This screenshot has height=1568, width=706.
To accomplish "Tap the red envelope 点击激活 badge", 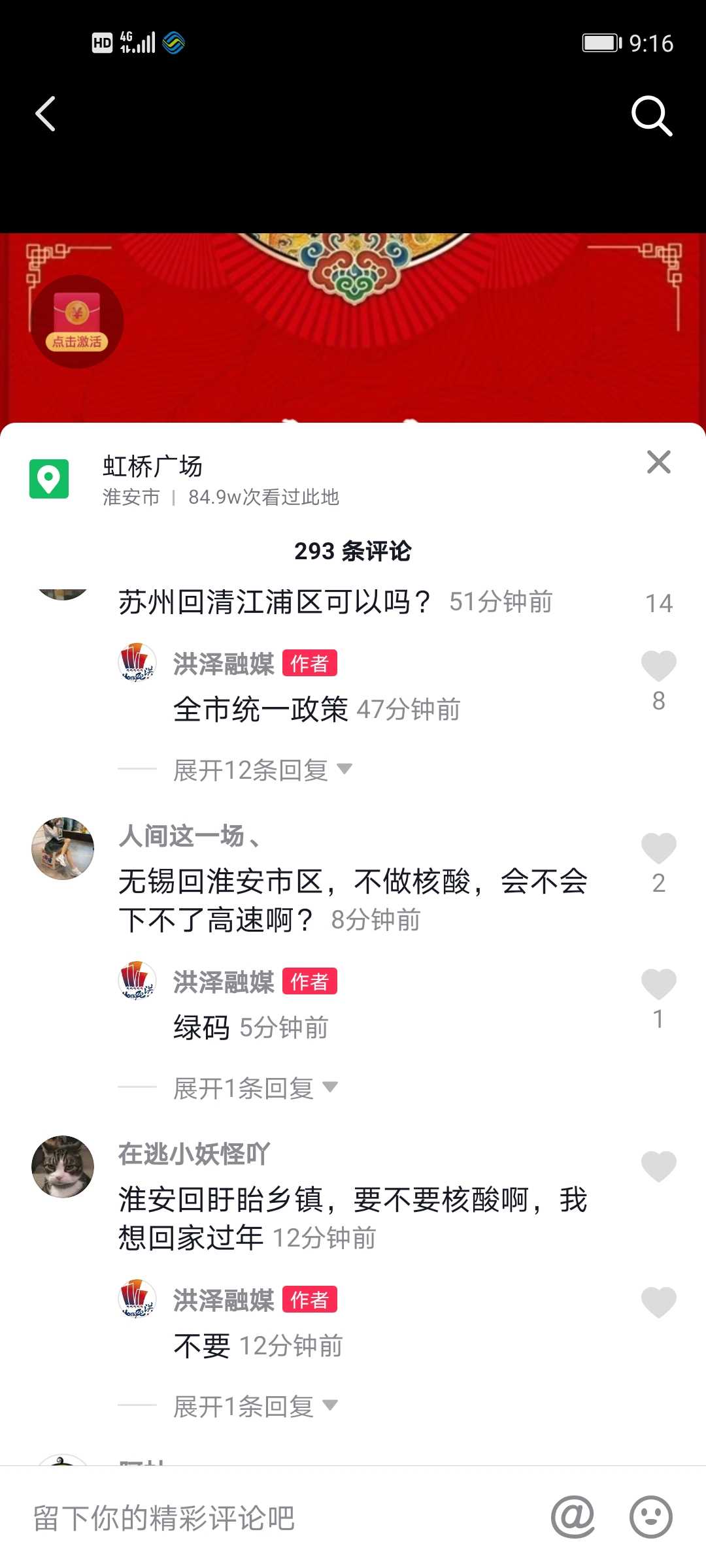I will pos(77,321).
